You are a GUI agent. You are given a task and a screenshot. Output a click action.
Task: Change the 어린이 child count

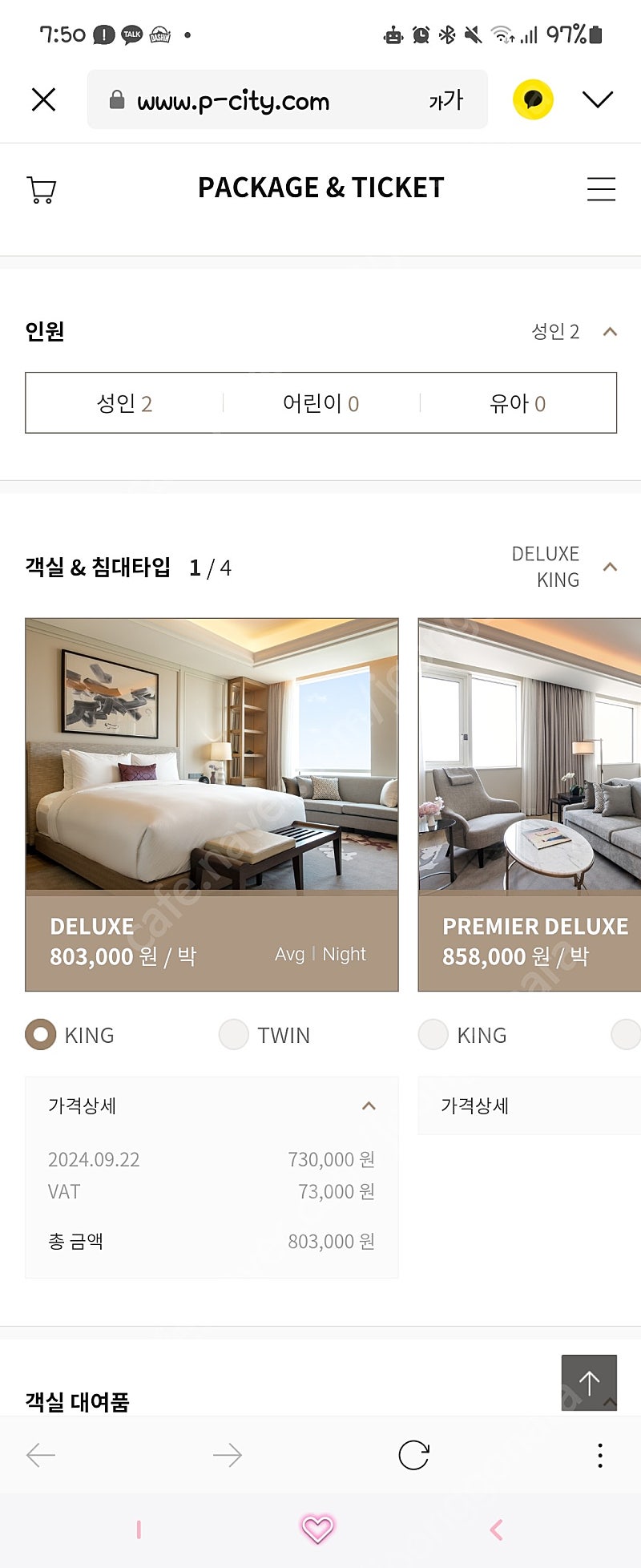coord(320,403)
